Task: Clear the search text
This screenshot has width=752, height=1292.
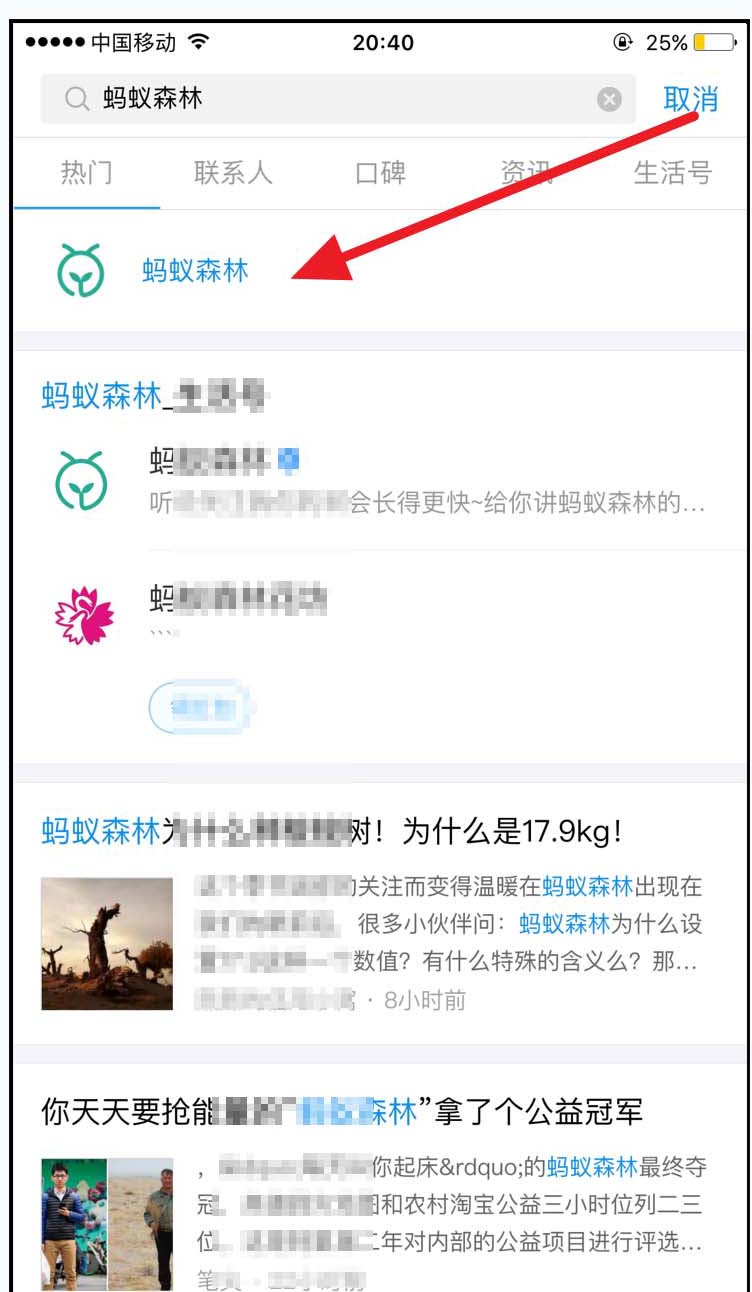Action: coord(609,99)
